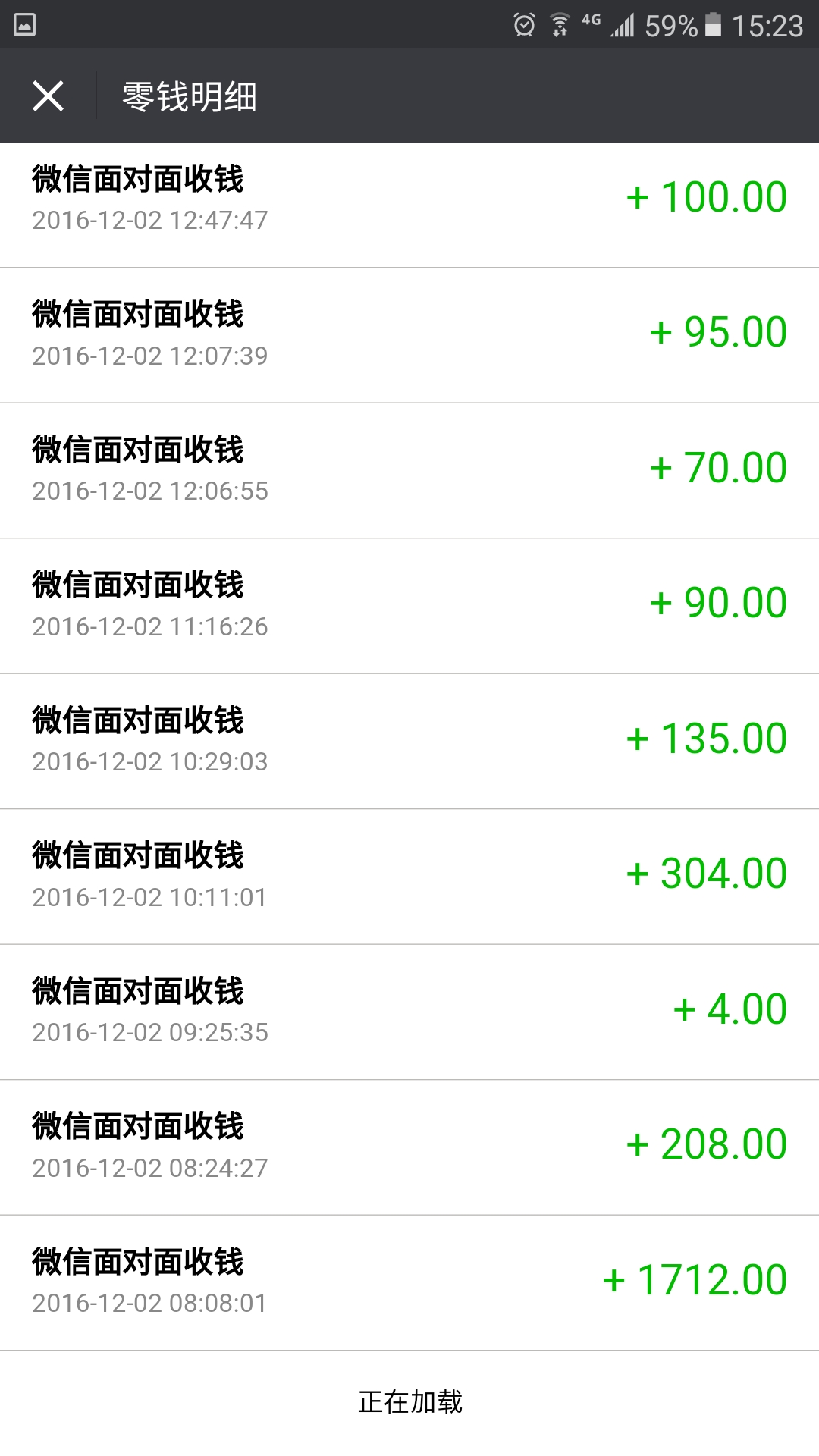Open the +208.00 transaction details
Viewport: 819px width, 1456px height.
click(x=409, y=1147)
